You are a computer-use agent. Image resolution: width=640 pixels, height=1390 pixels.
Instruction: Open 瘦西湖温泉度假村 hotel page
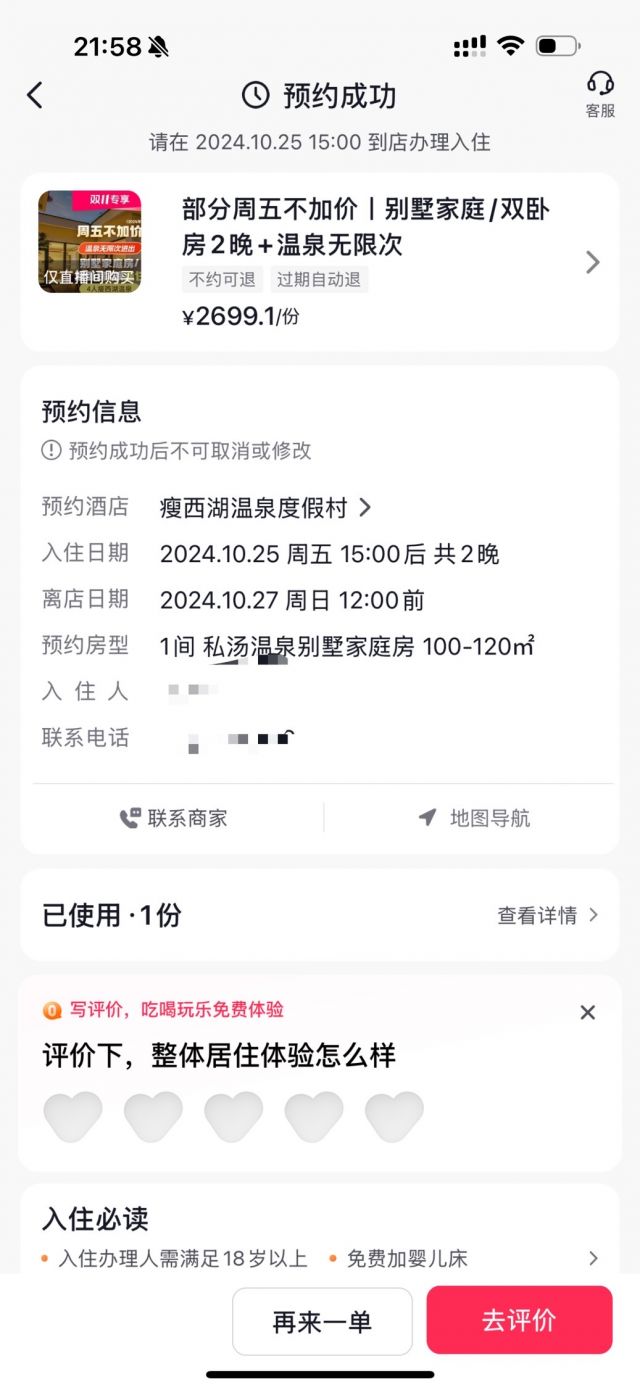[x=265, y=508]
